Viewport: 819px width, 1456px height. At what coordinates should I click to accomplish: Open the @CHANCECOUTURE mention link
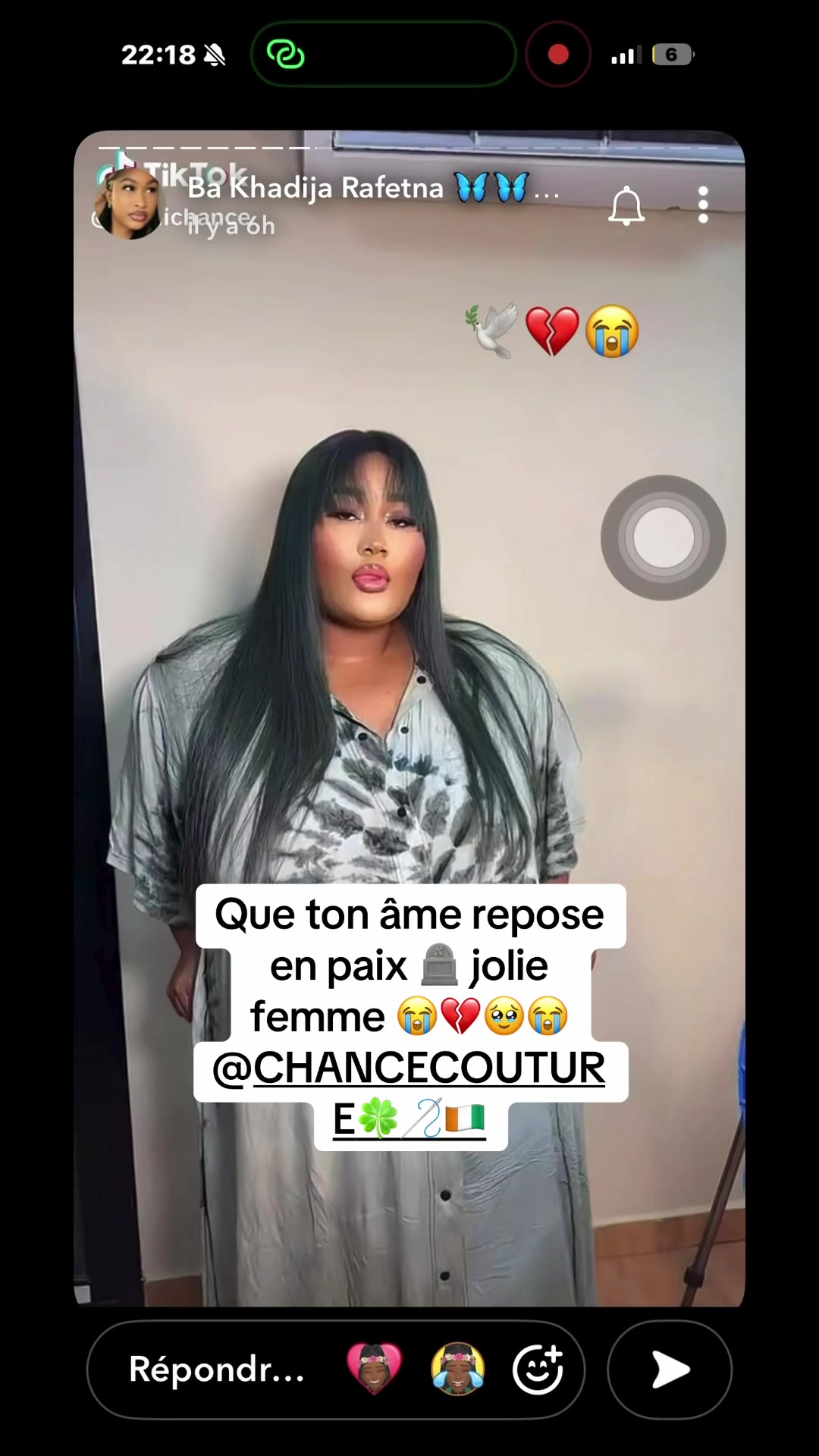point(409,1093)
